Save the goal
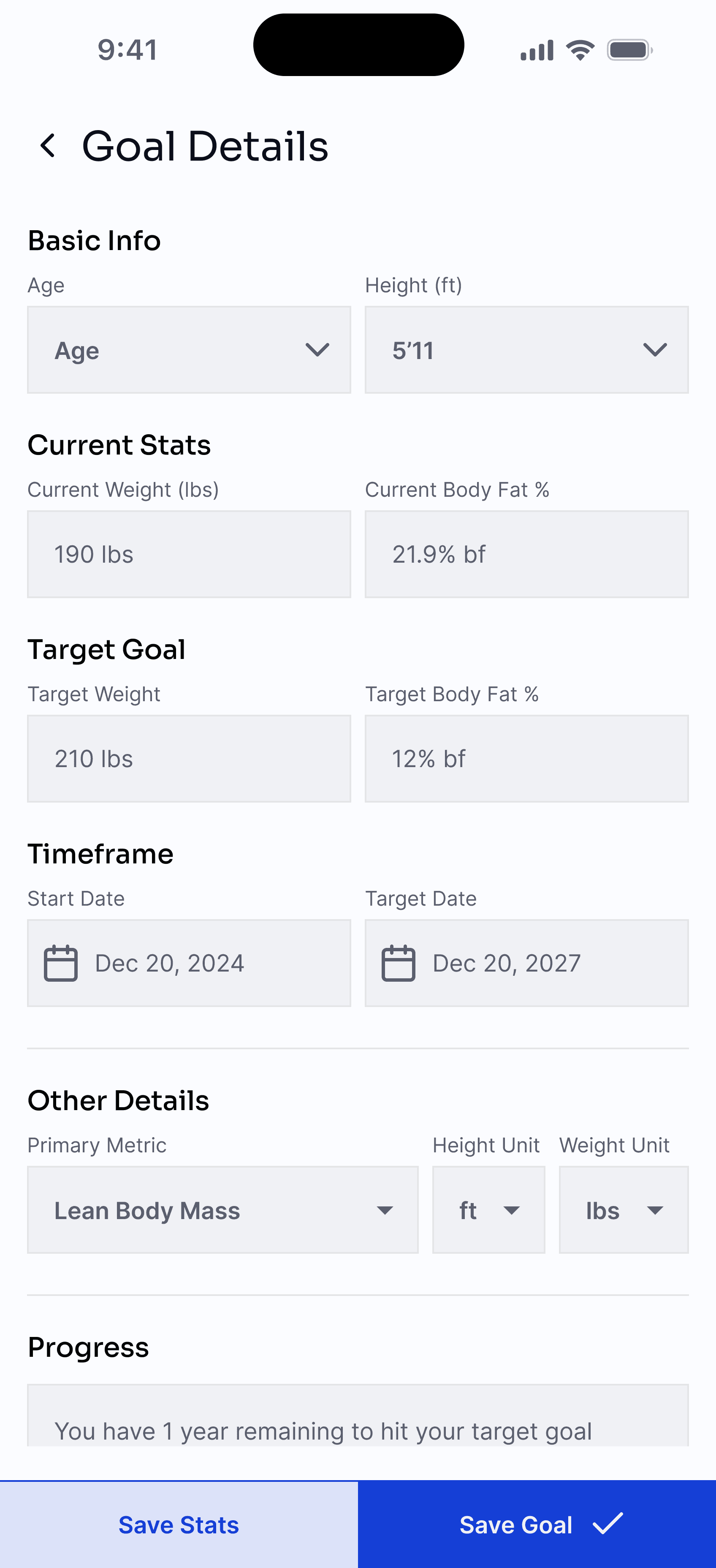Viewport: 716px width, 1568px height. pos(537,1525)
